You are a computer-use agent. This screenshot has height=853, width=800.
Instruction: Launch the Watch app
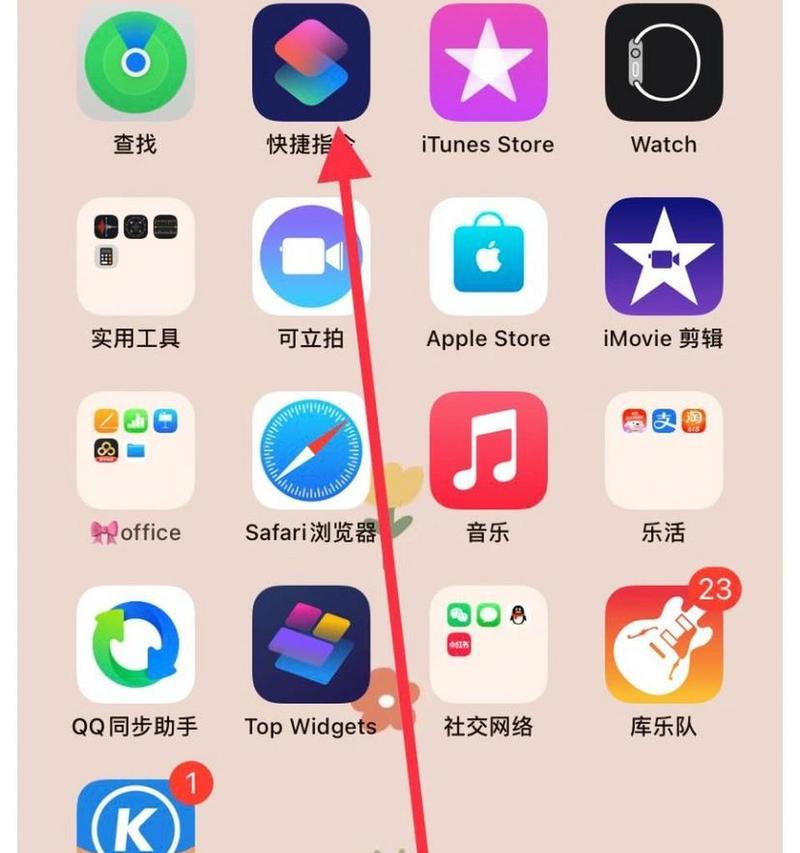coord(664,62)
